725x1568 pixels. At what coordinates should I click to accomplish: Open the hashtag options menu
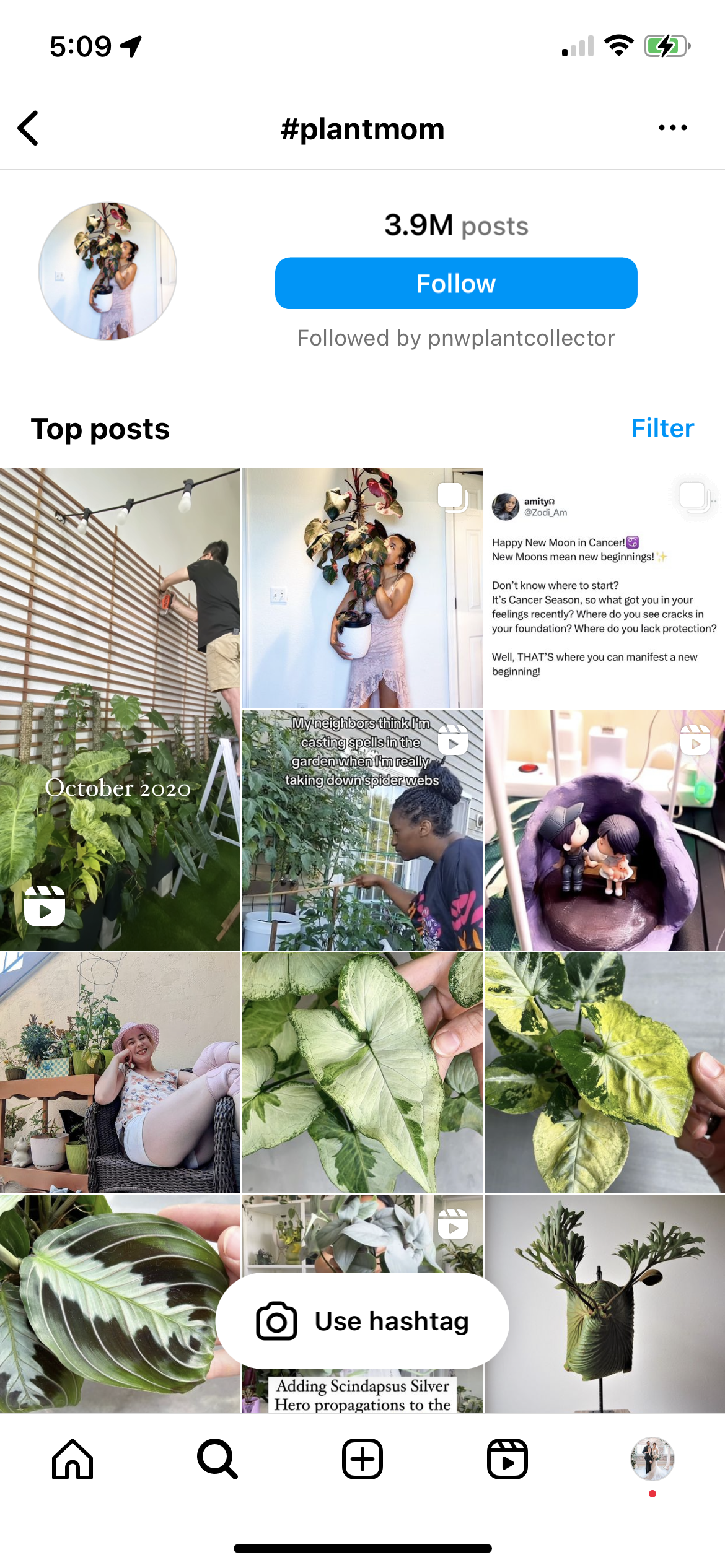[673, 128]
